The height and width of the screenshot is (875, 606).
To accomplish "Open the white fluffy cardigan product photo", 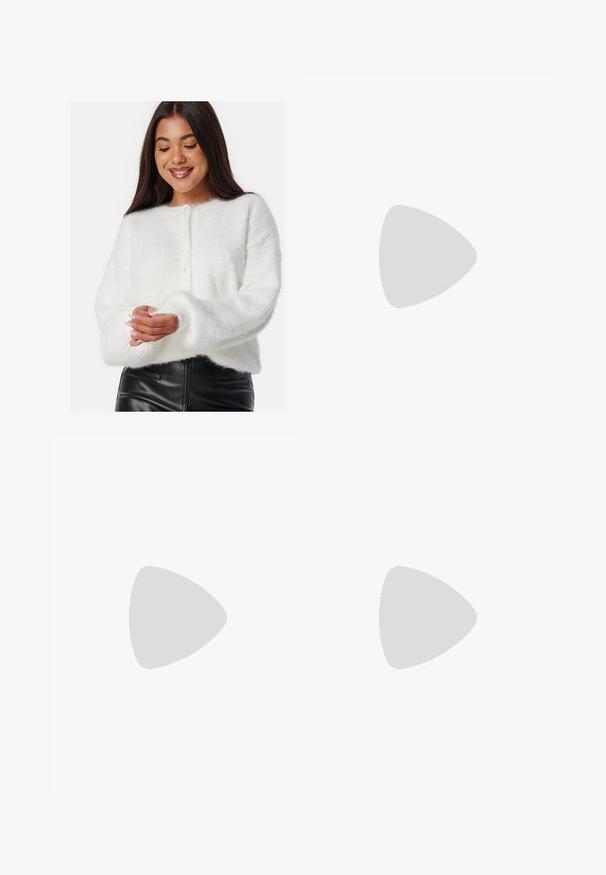I will coord(178,256).
